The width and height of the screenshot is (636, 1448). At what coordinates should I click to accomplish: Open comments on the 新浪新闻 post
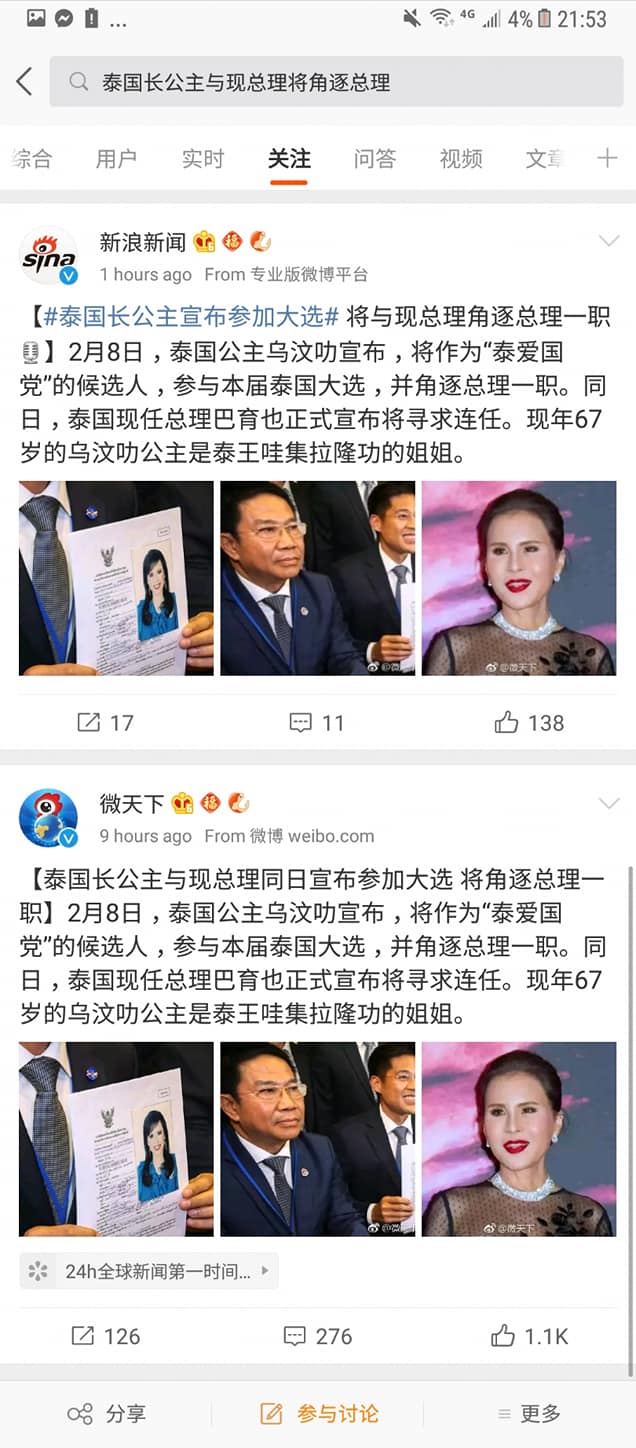click(x=316, y=722)
